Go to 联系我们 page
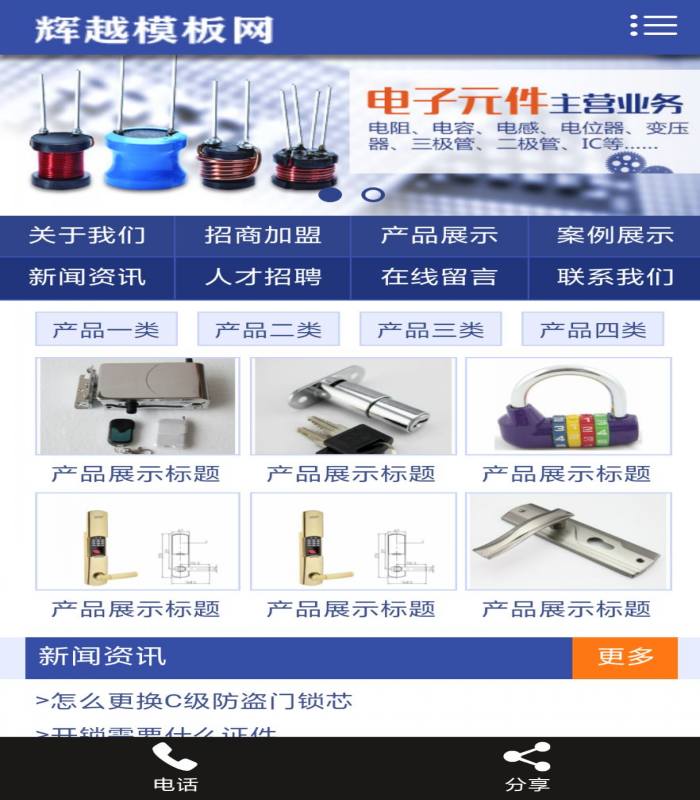700x800 pixels. (x=614, y=278)
